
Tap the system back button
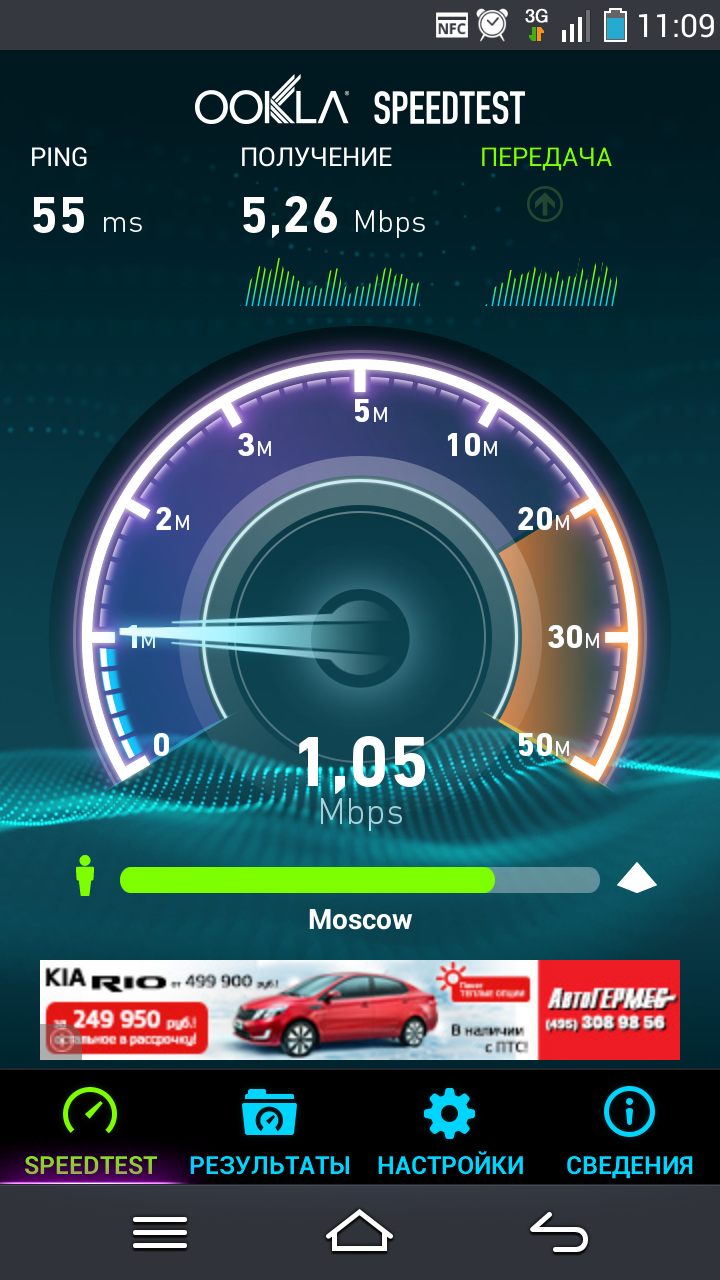[x=558, y=1232]
